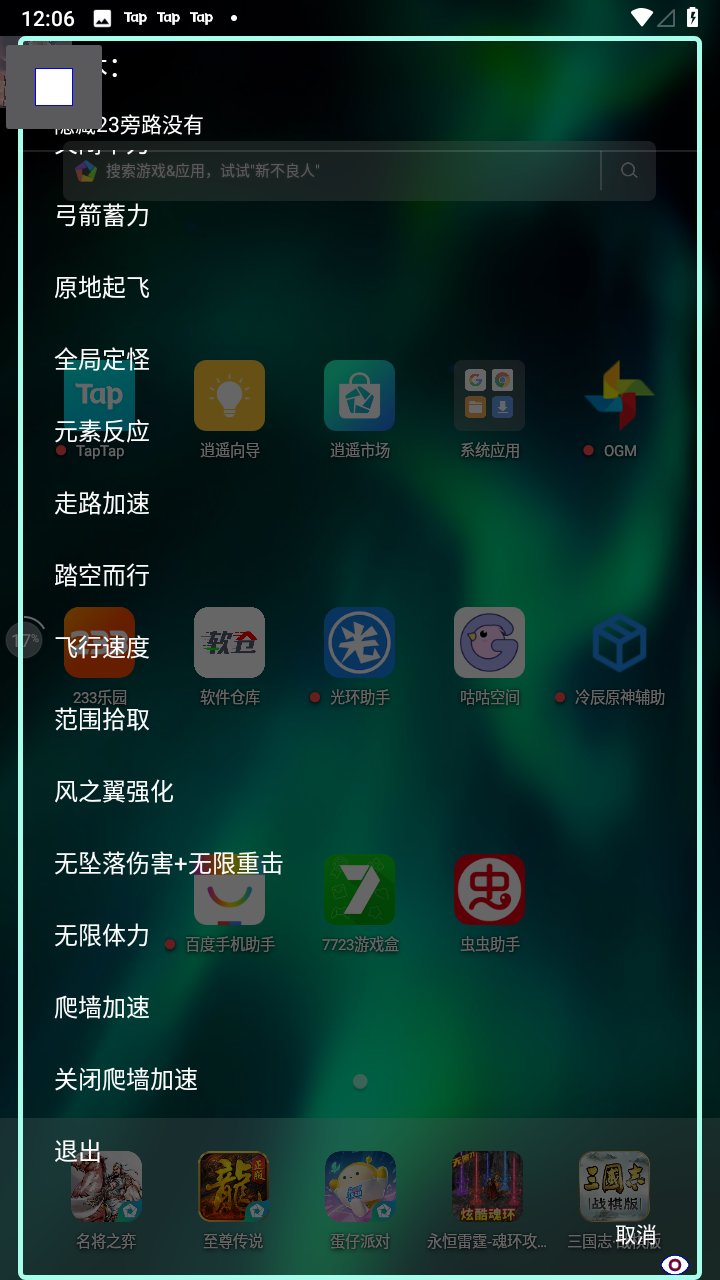Choose 范围拾取
The image size is (720, 1280).
point(102,719)
